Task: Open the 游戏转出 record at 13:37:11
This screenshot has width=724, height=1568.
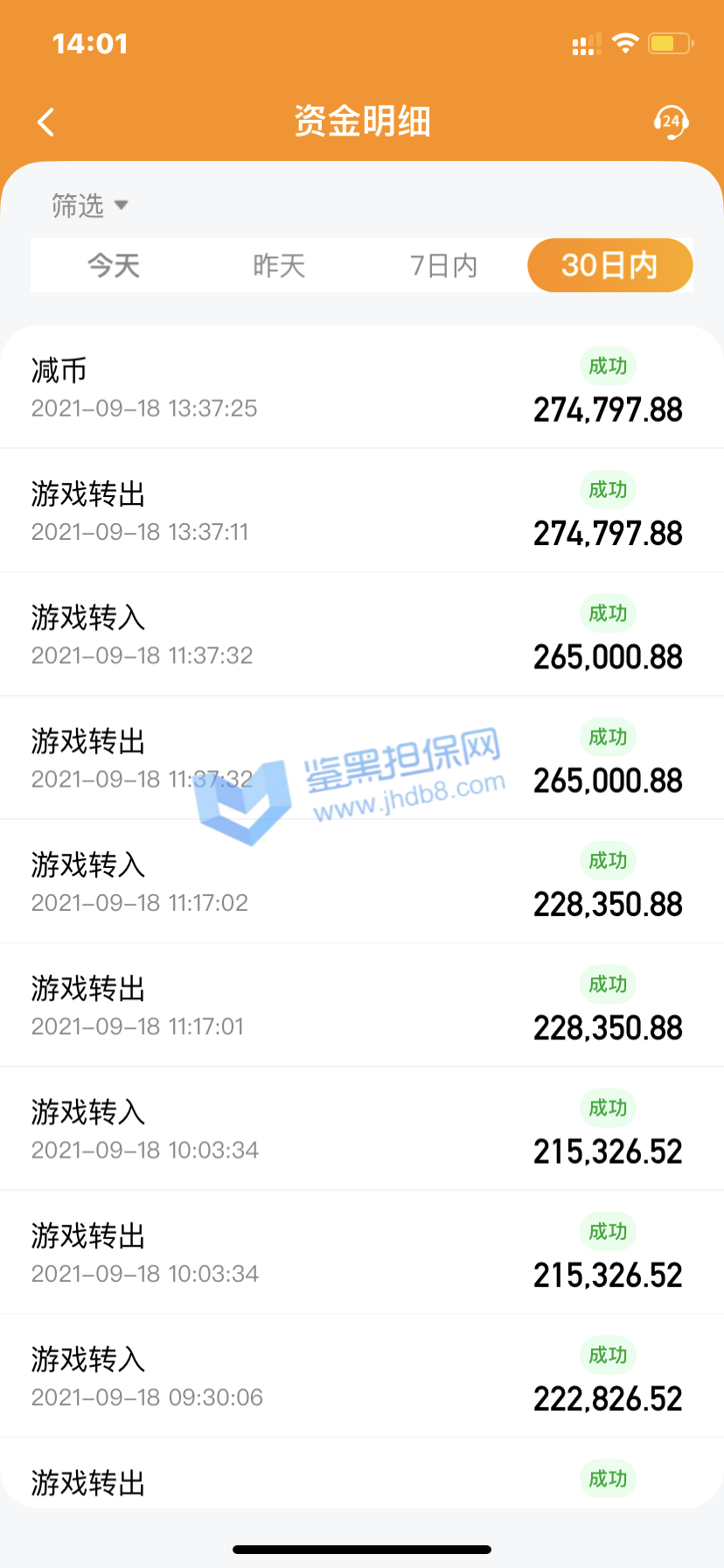Action: point(362,511)
